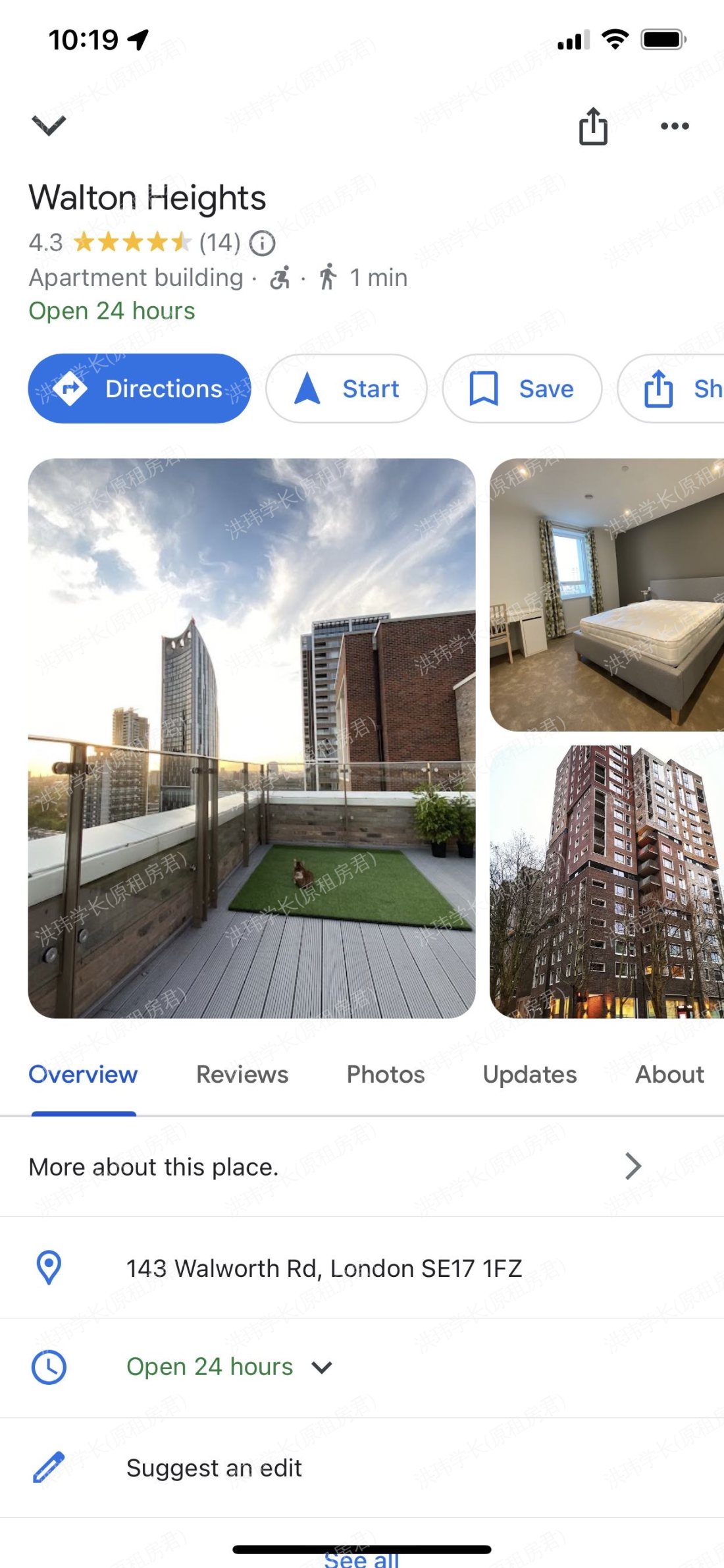The image size is (724, 1568).
Task: Switch to the Reviews tab
Action: [242, 1074]
